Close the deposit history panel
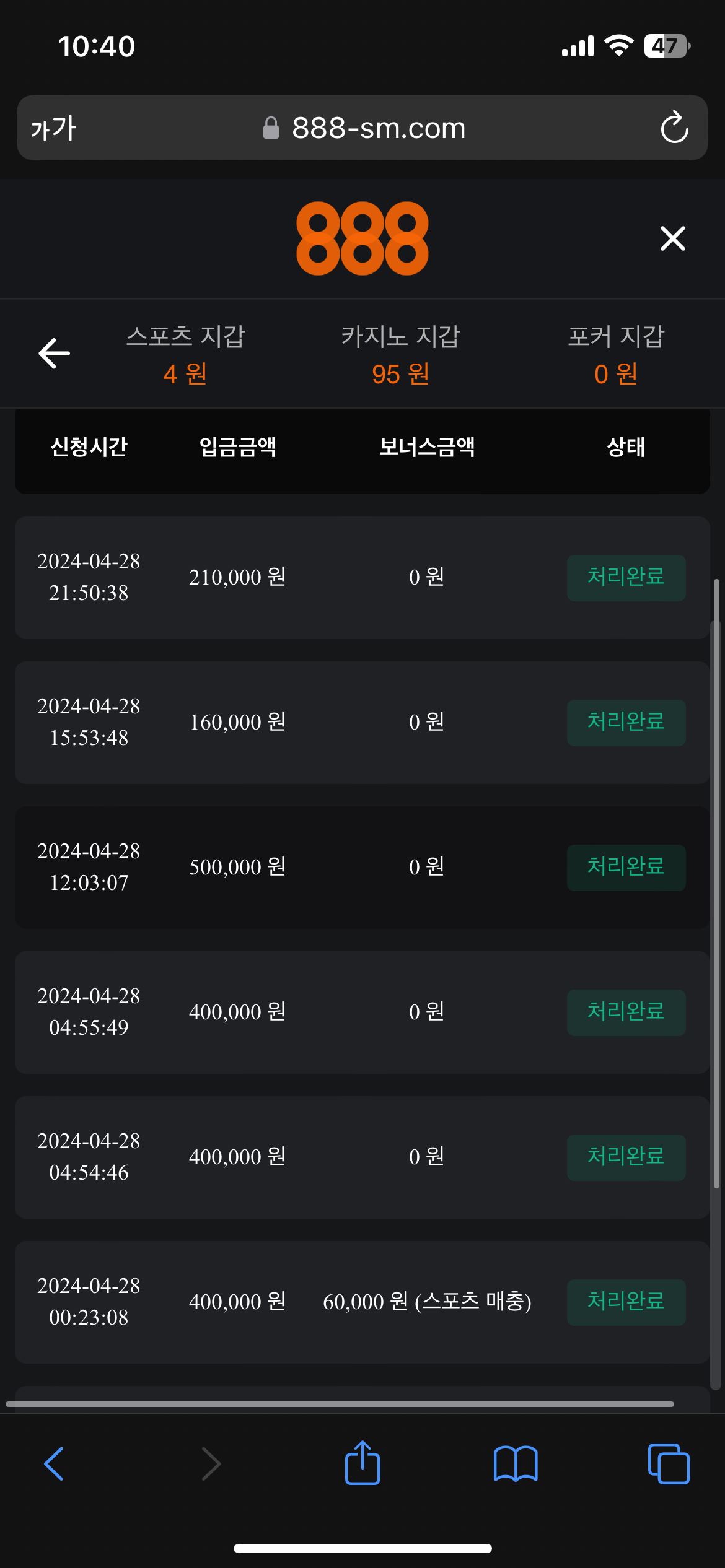The width and height of the screenshot is (725, 1568). 672,238
